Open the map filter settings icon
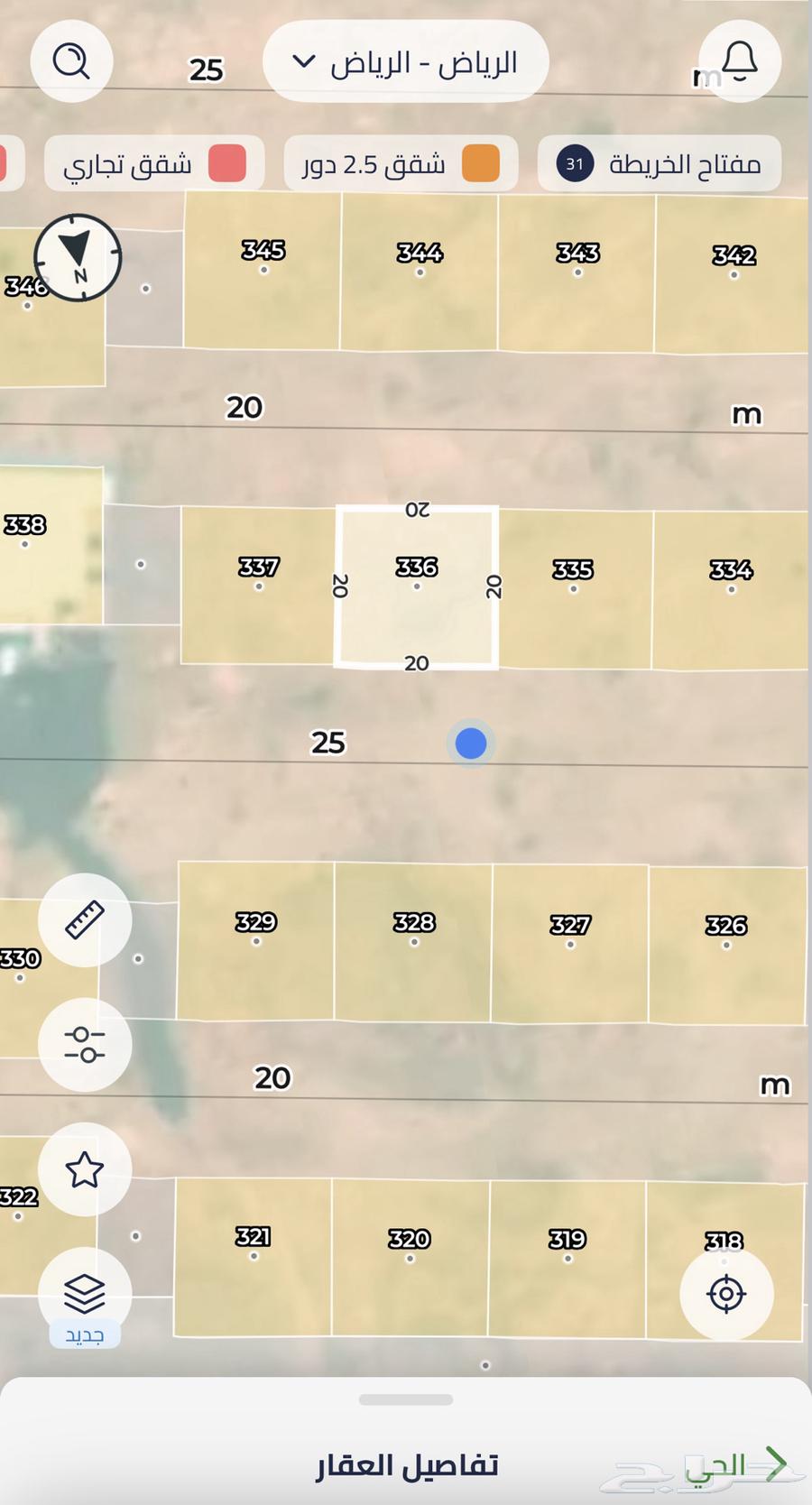 pyautogui.click(x=84, y=1045)
